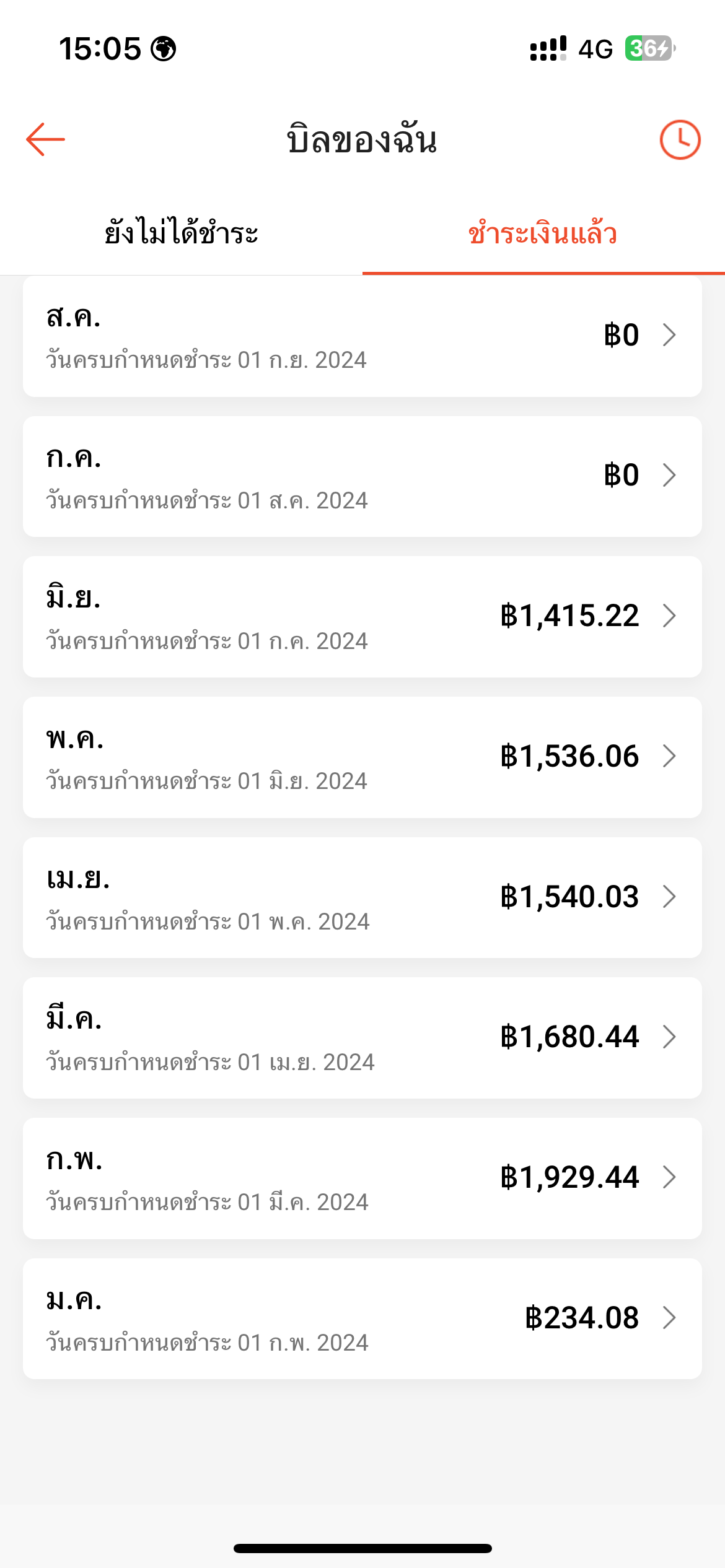Viewport: 725px width, 1568px height.
Task: Open the ส.ค. bill of ฿0
Action: click(x=362, y=336)
